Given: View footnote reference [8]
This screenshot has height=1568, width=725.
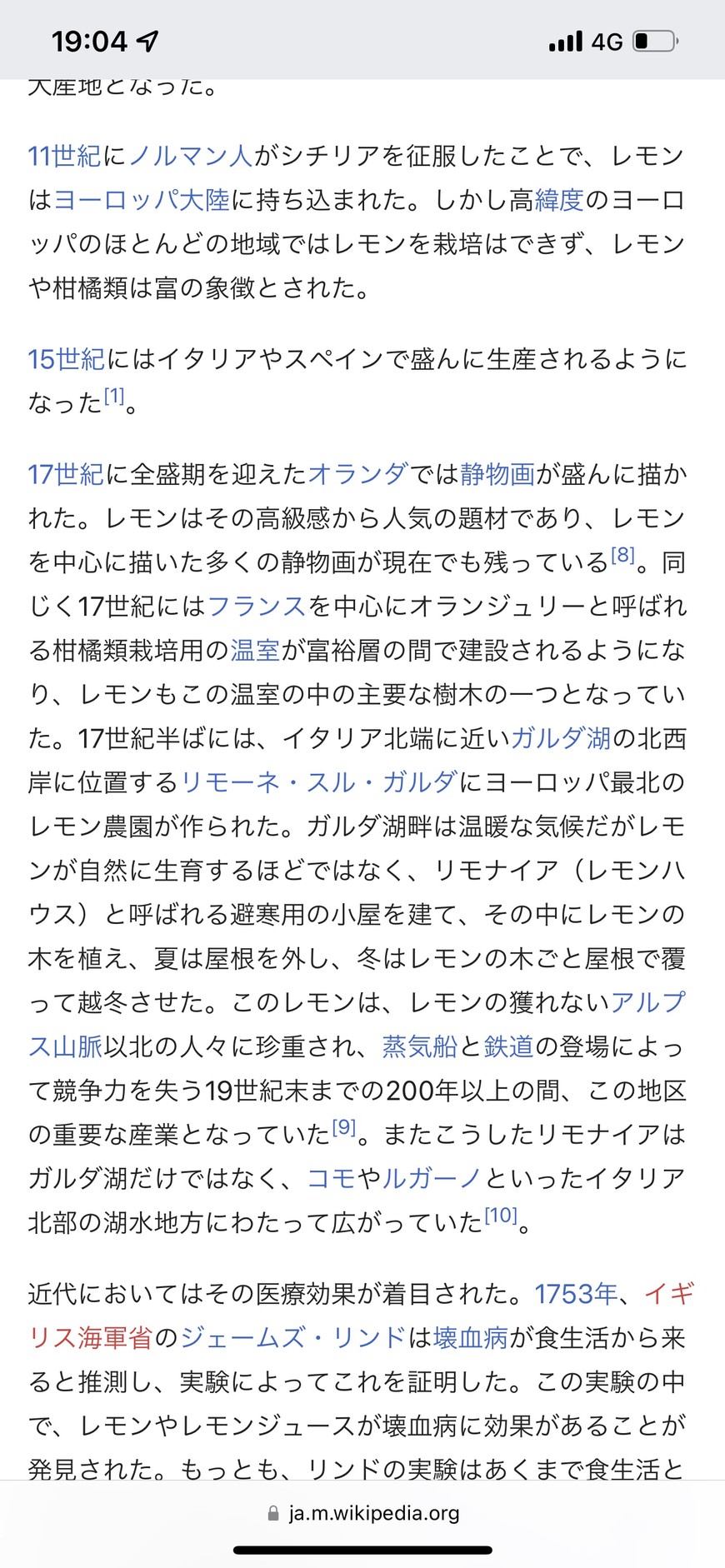Looking at the screenshot, I should point(622,555).
